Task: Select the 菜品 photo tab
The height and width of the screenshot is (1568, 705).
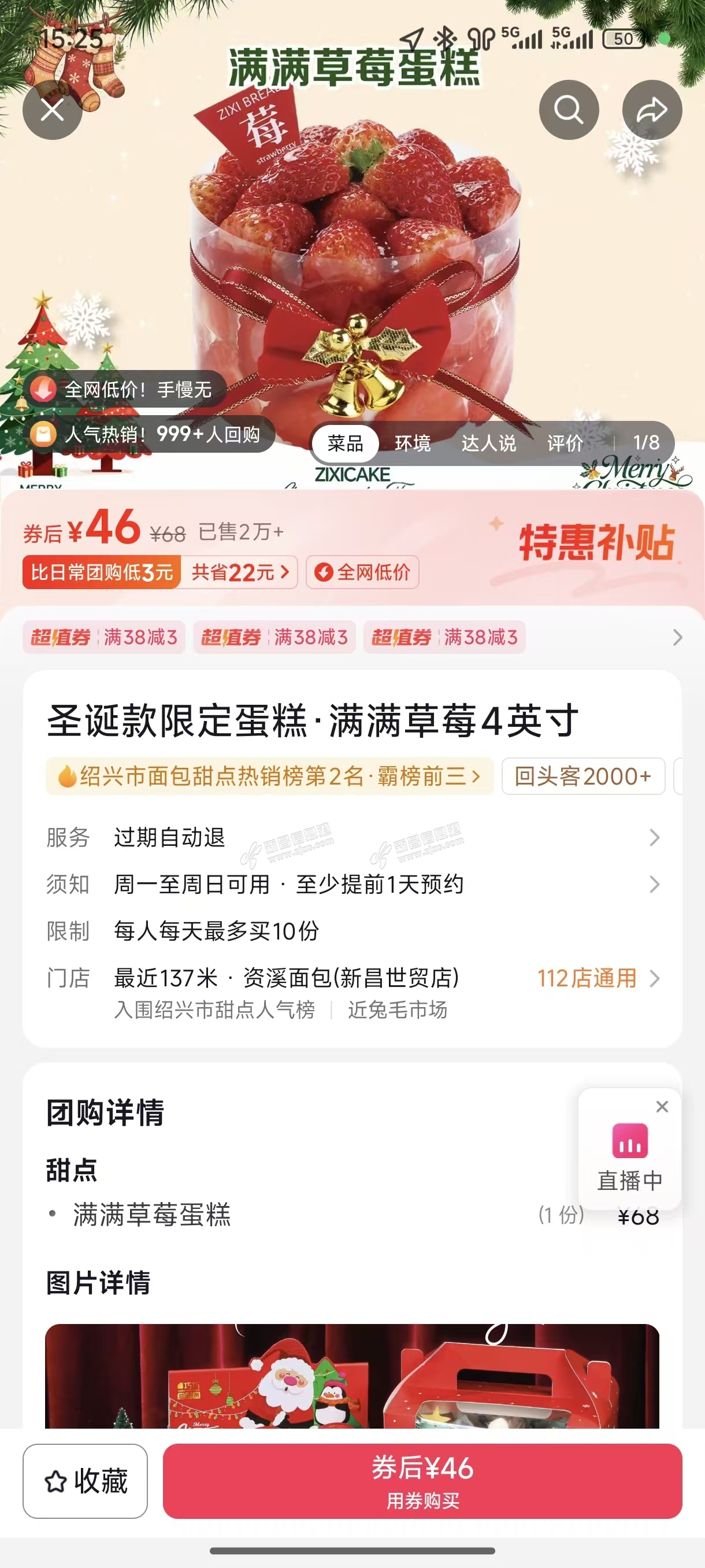Action: point(345,443)
